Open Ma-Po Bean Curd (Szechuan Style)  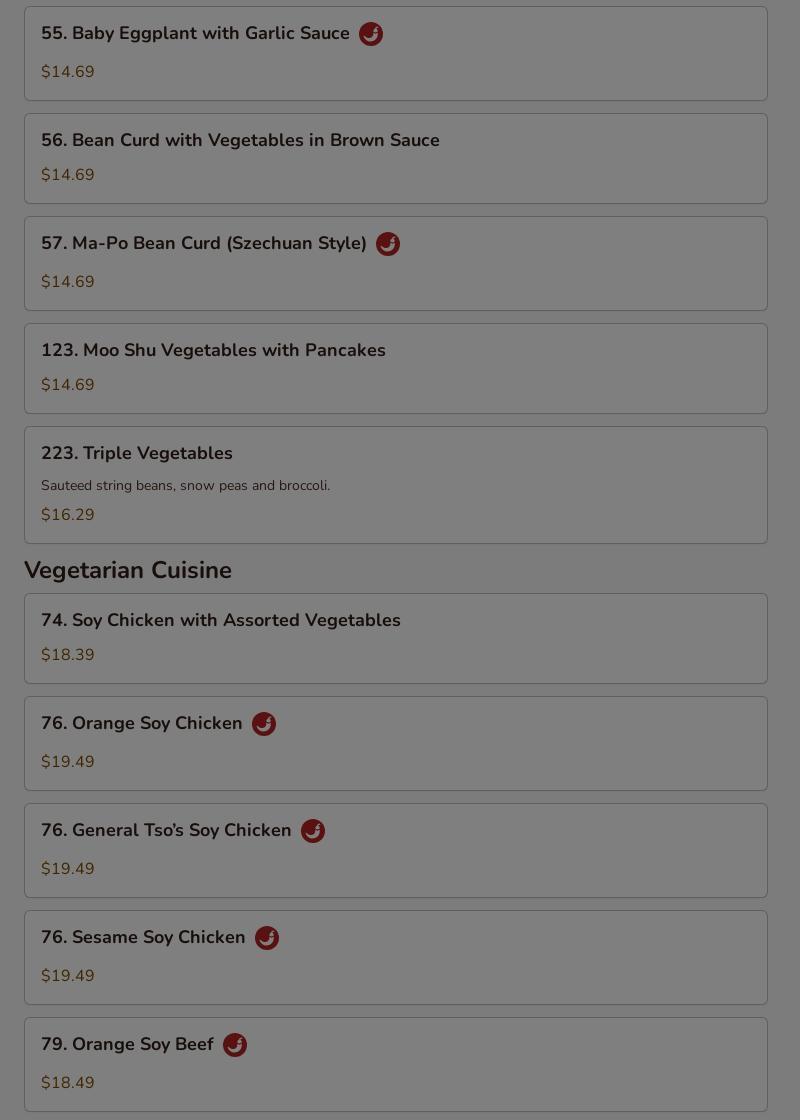coord(395,263)
